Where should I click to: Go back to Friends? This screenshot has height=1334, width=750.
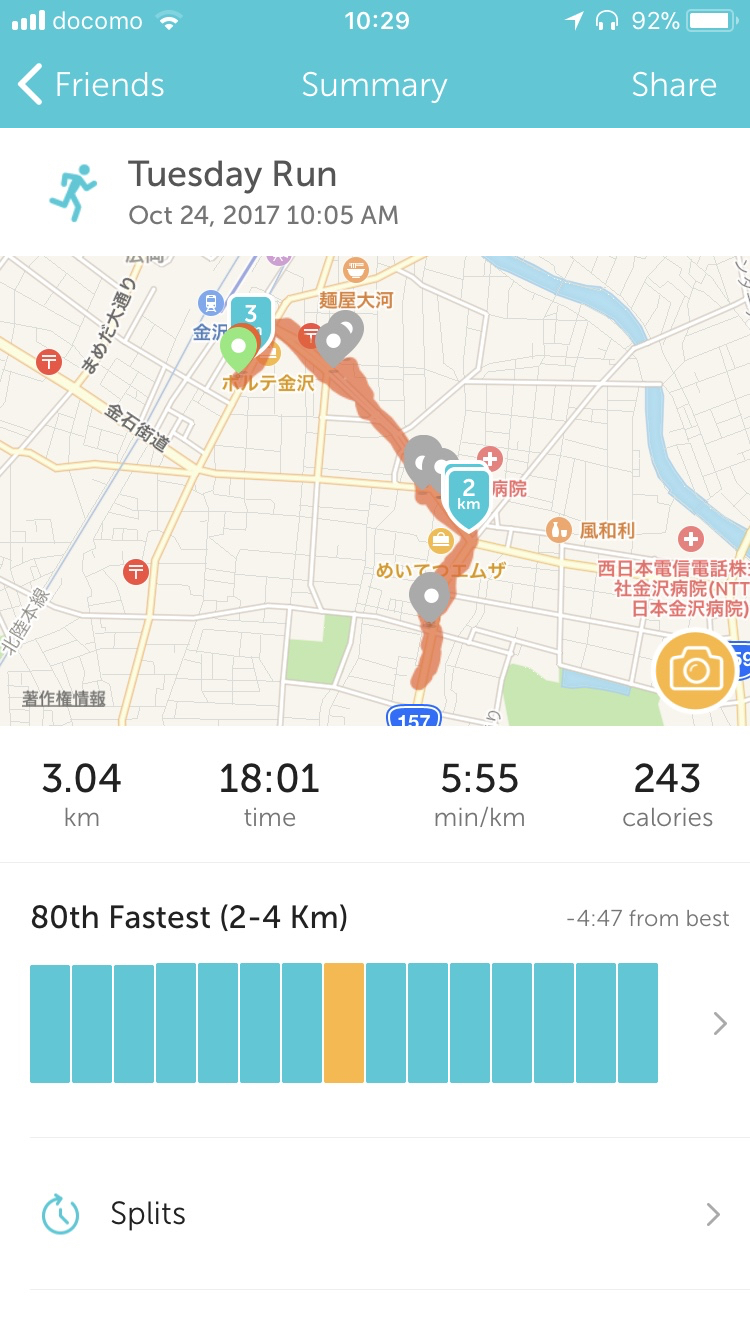pyautogui.click(x=92, y=85)
